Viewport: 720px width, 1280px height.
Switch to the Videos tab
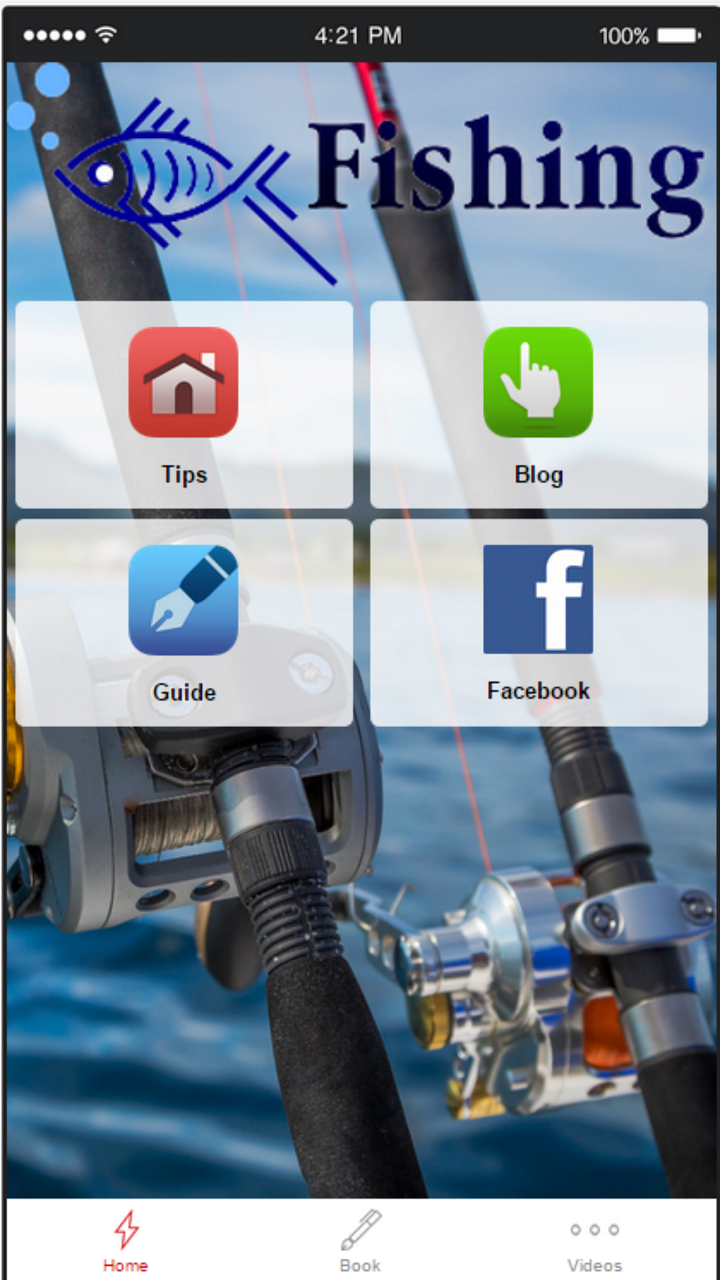pos(594,1245)
